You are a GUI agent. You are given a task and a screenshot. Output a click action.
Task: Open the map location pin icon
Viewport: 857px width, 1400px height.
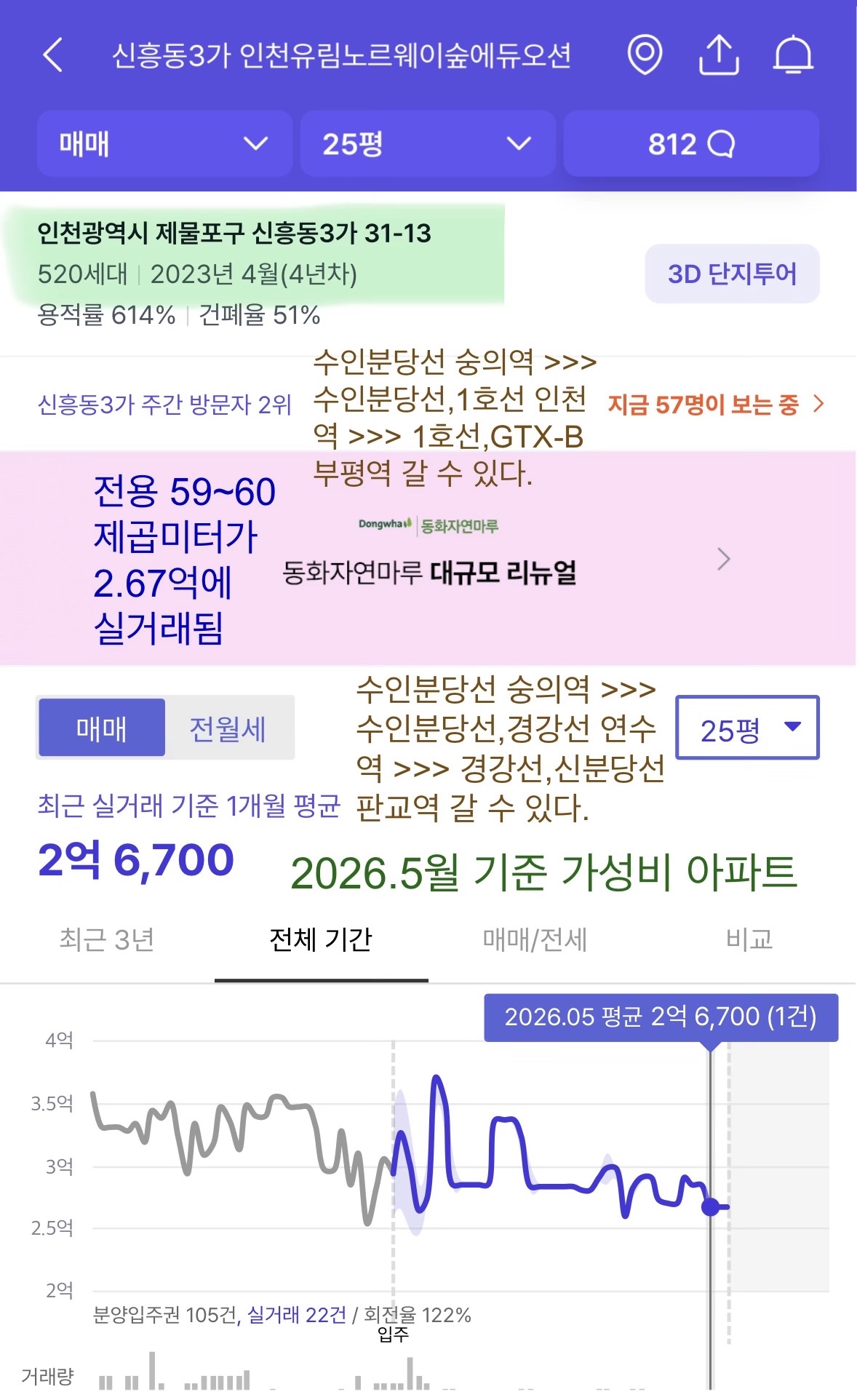[x=645, y=55]
